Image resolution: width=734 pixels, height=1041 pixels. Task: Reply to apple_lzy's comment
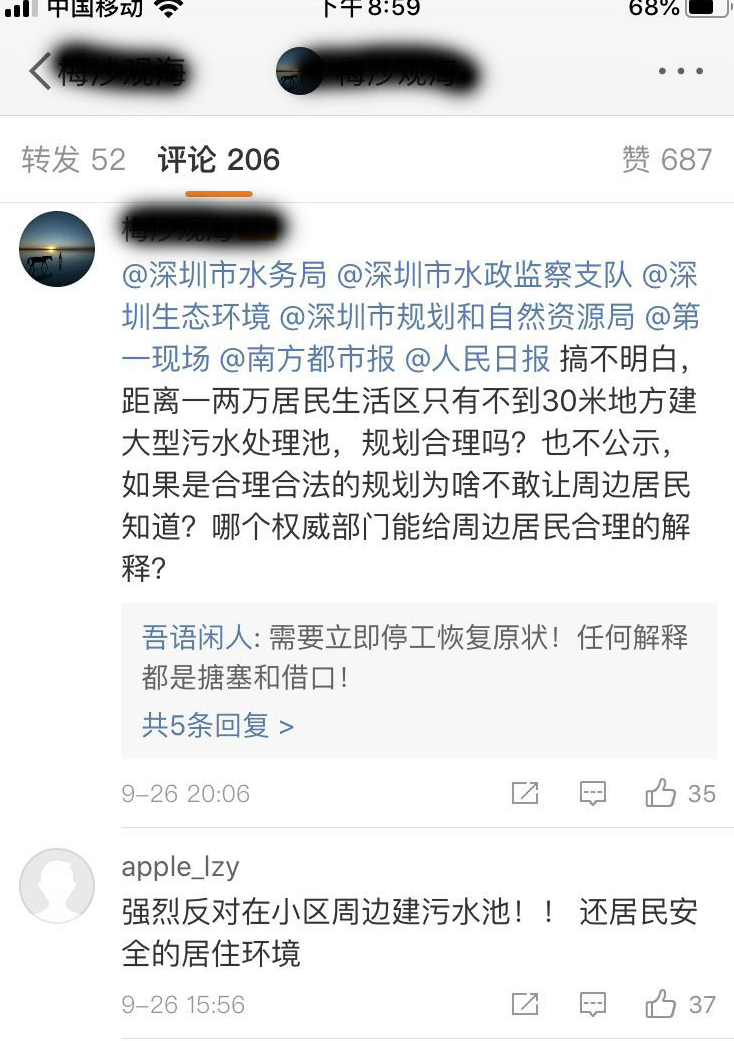(x=593, y=1004)
